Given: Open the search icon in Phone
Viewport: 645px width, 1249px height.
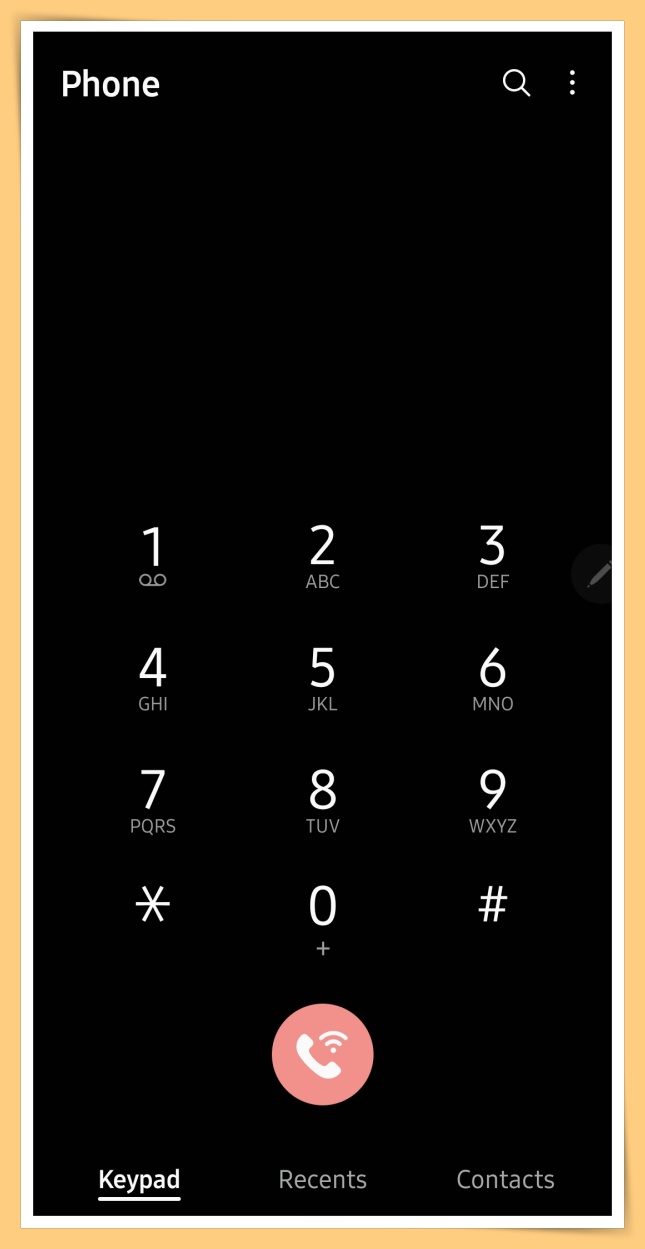Looking at the screenshot, I should (x=516, y=83).
